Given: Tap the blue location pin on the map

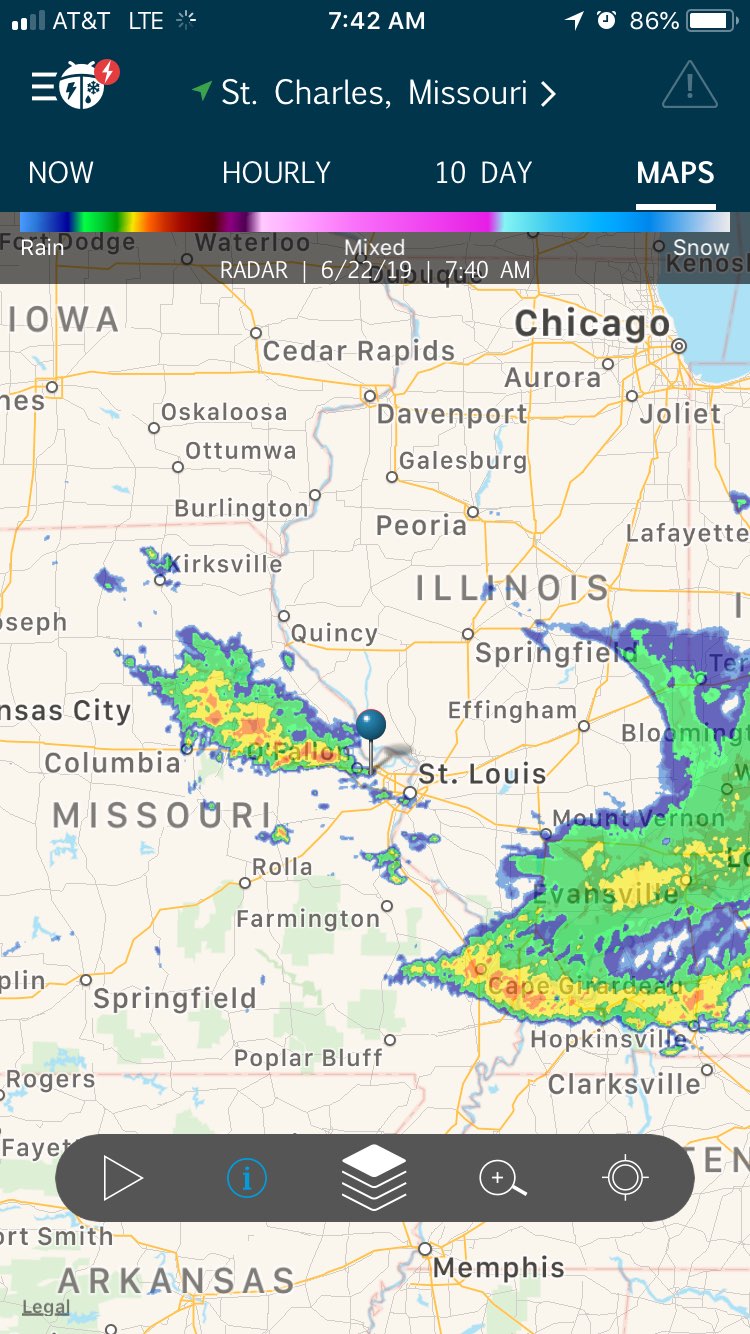Looking at the screenshot, I should click(x=371, y=728).
